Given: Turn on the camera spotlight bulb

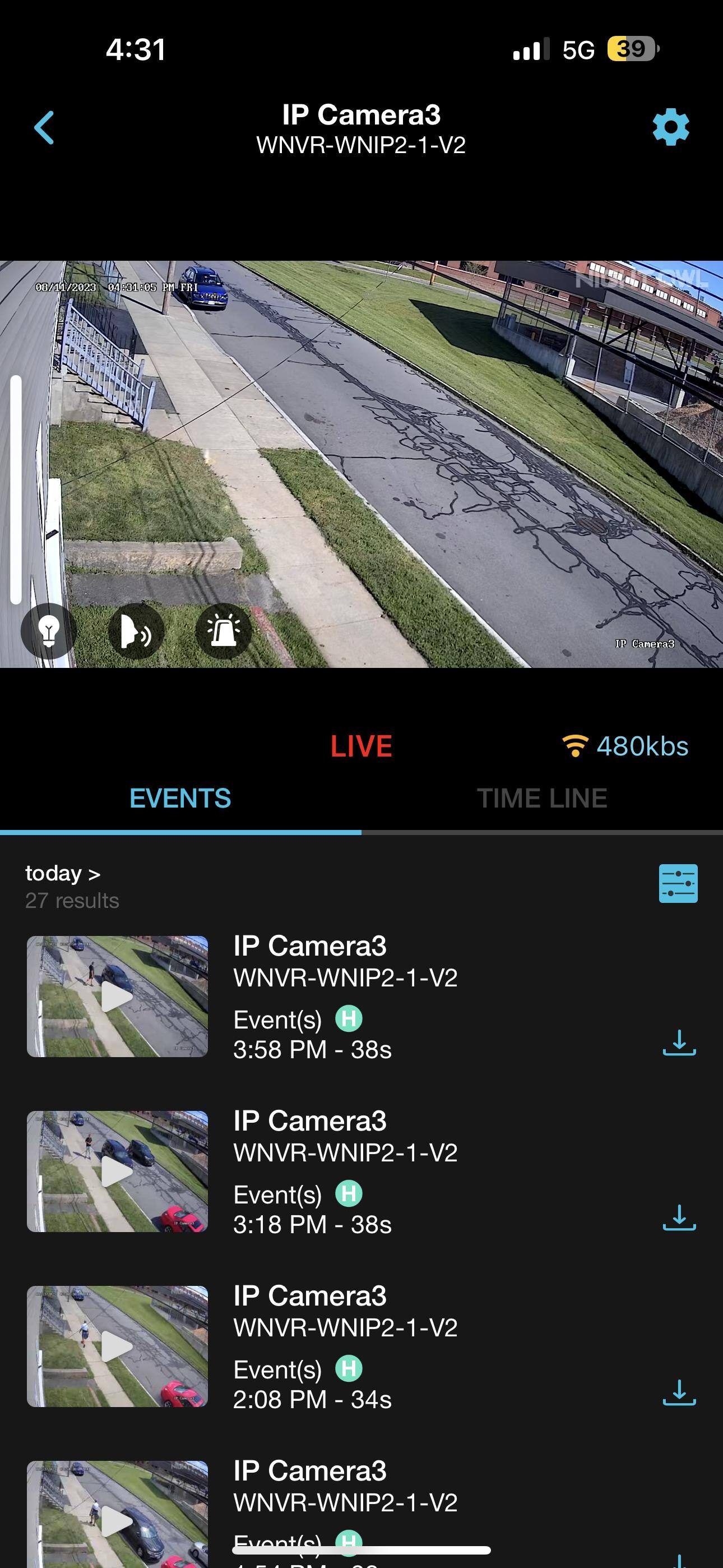Looking at the screenshot, I should [49, 631].
